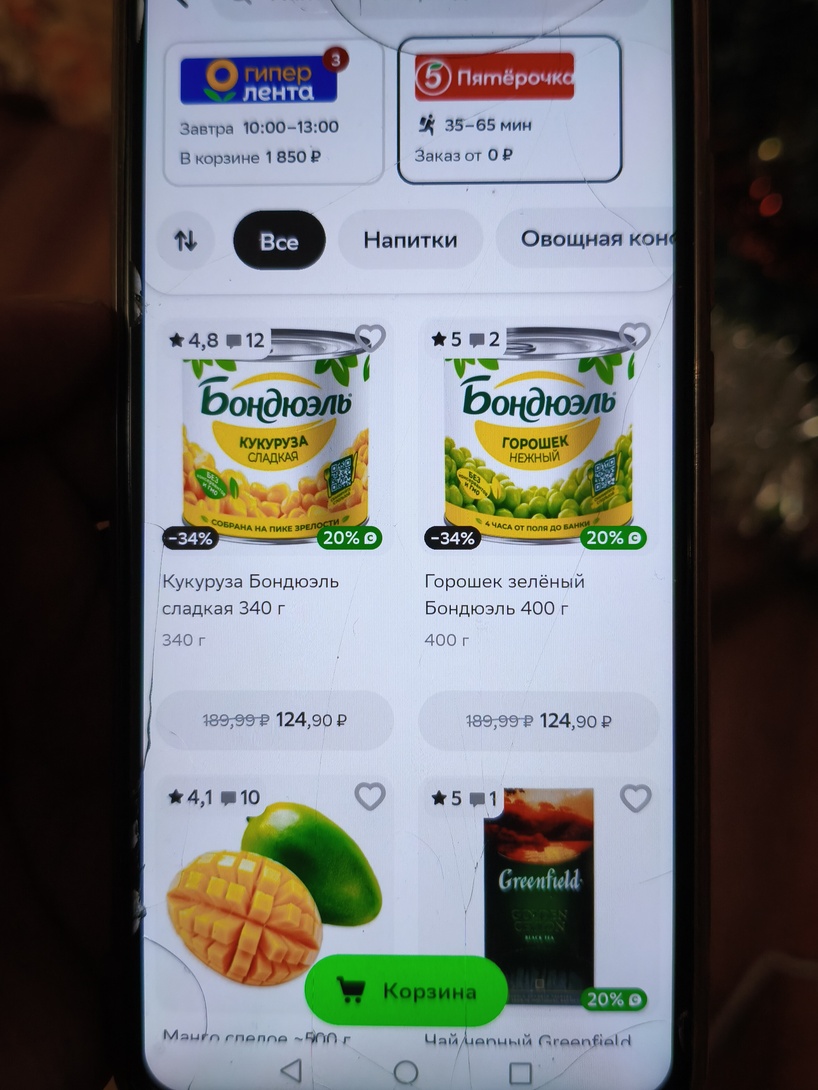Go back with system back button
The width and height of the screenshot is (818, 1090).
coord(290,1070)
